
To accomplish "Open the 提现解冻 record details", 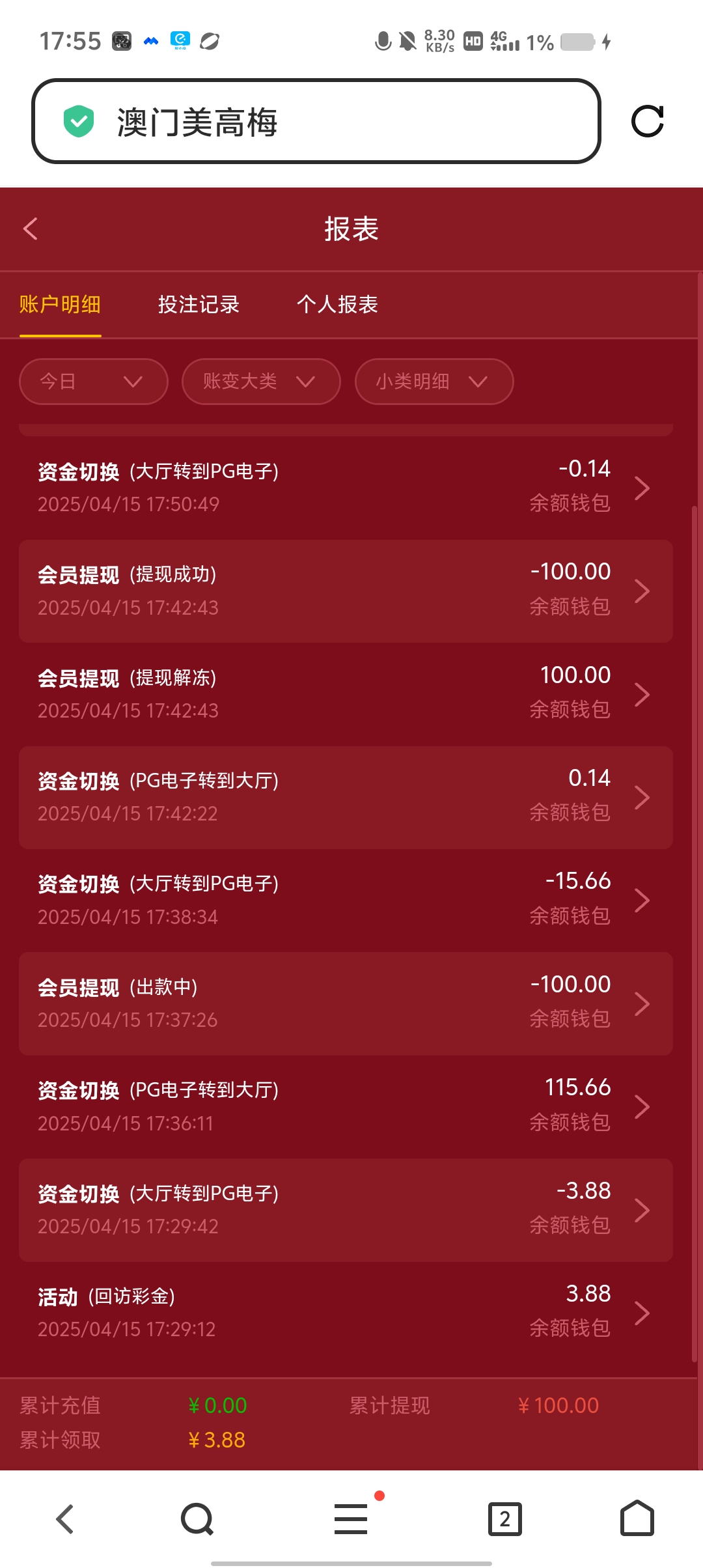I will click(x=345, y=693).
